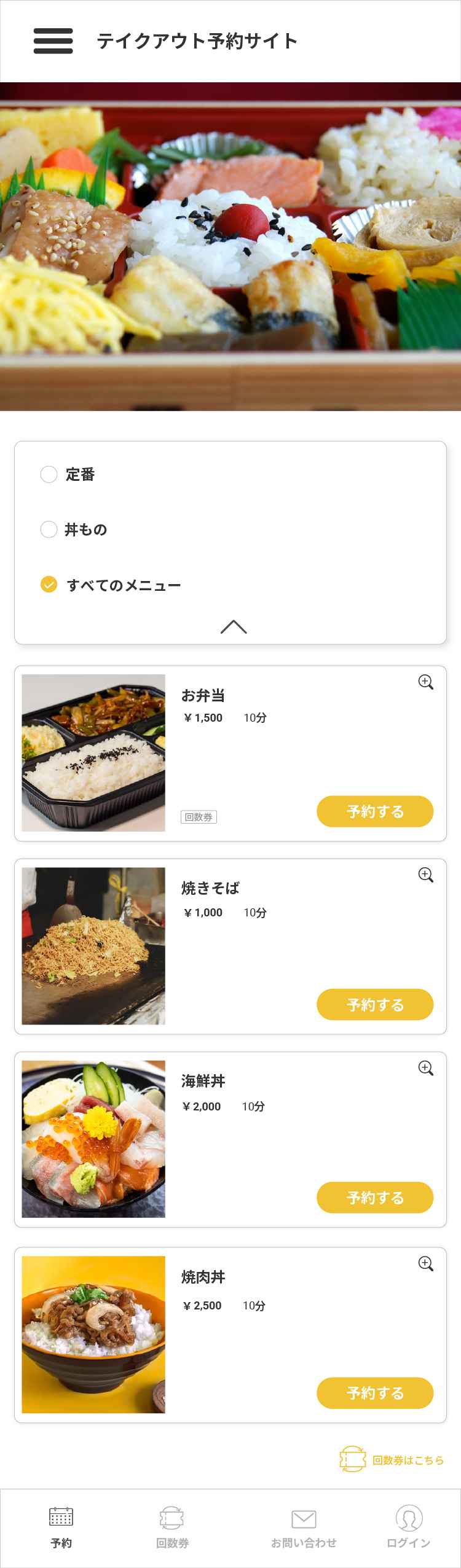
Task: Choose すべてのメニュー filter option
Action: (x=49, y=585)
